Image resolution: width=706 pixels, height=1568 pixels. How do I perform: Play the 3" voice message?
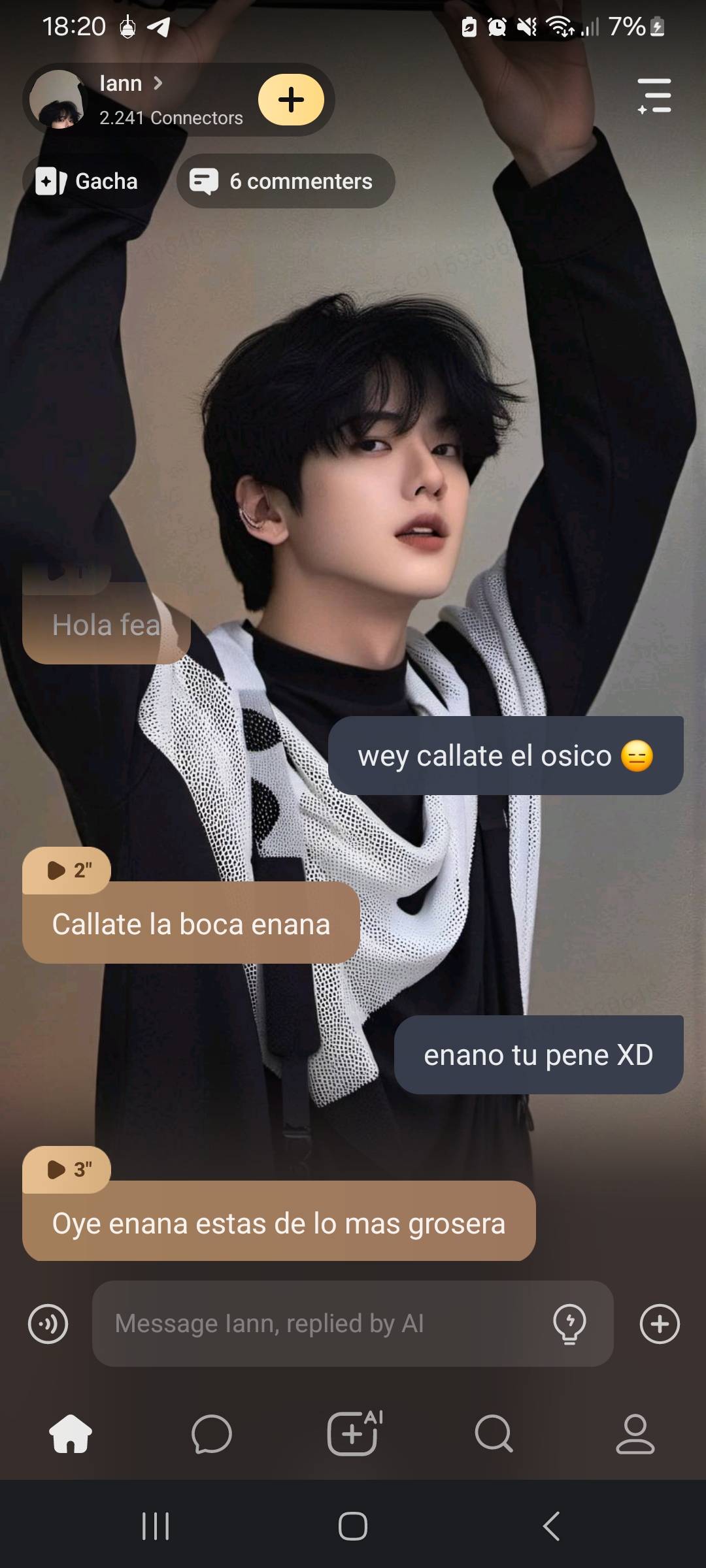[67, 1169]
